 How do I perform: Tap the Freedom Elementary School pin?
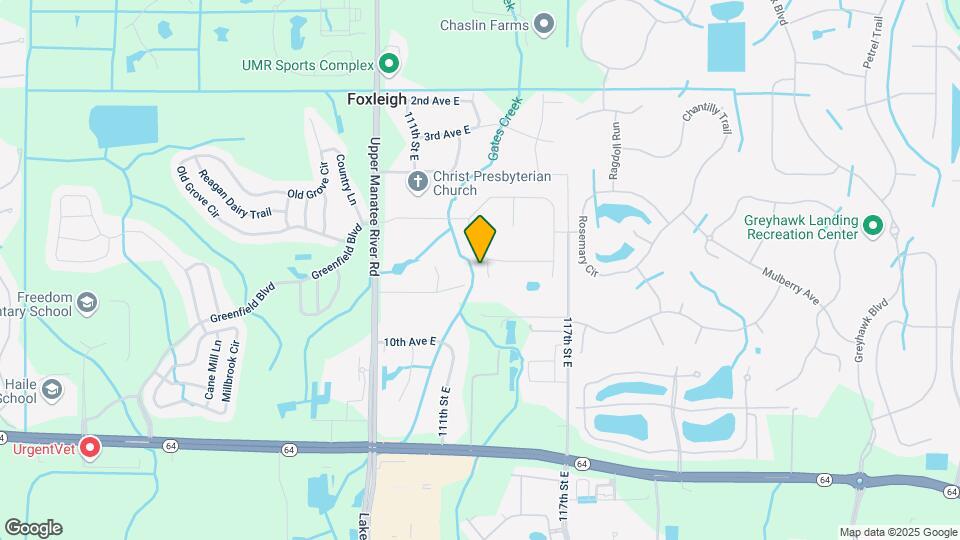pyautogui.click(x=87, y=303)
